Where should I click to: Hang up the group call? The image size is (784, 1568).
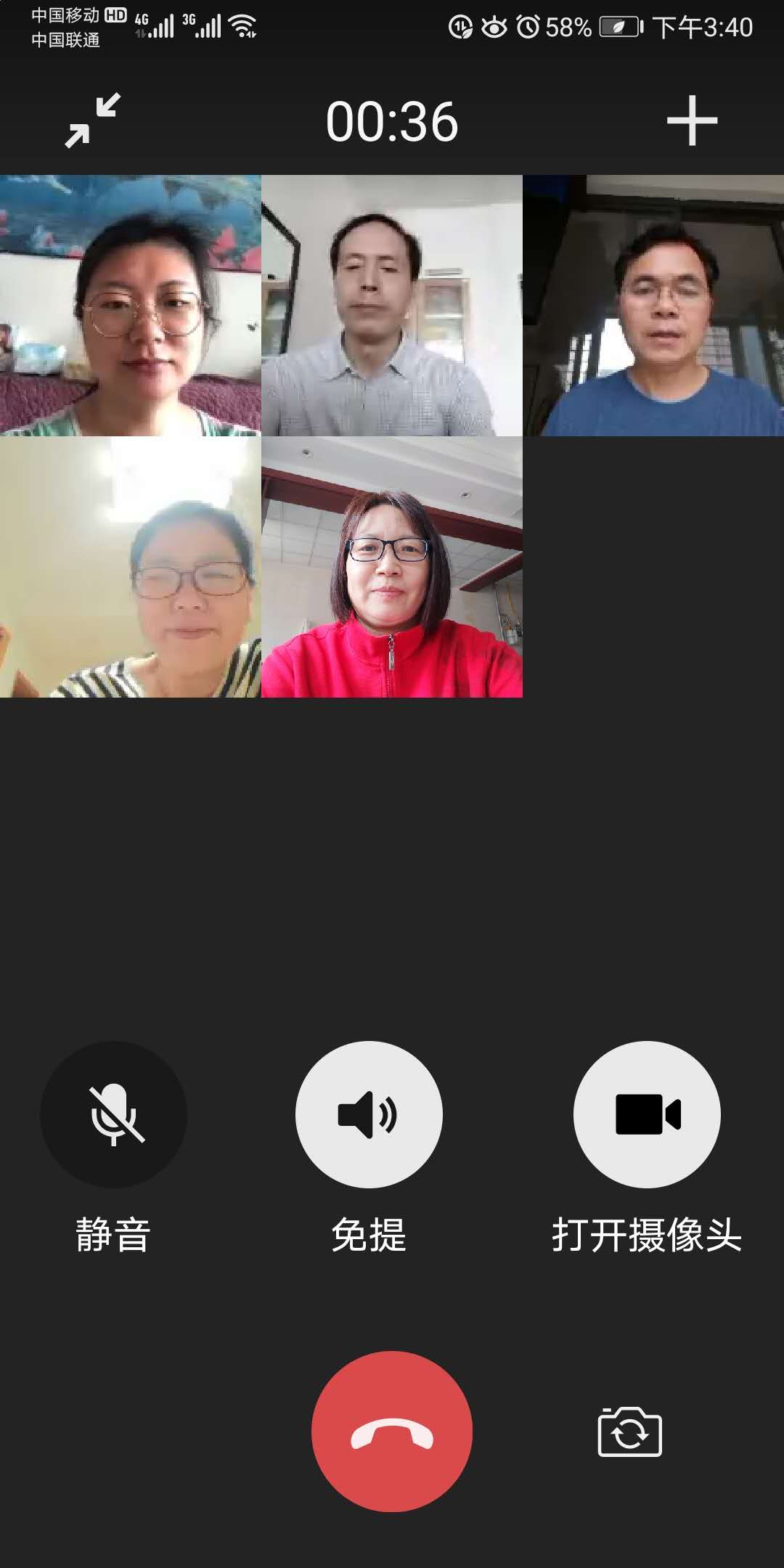click(392, 1431)
